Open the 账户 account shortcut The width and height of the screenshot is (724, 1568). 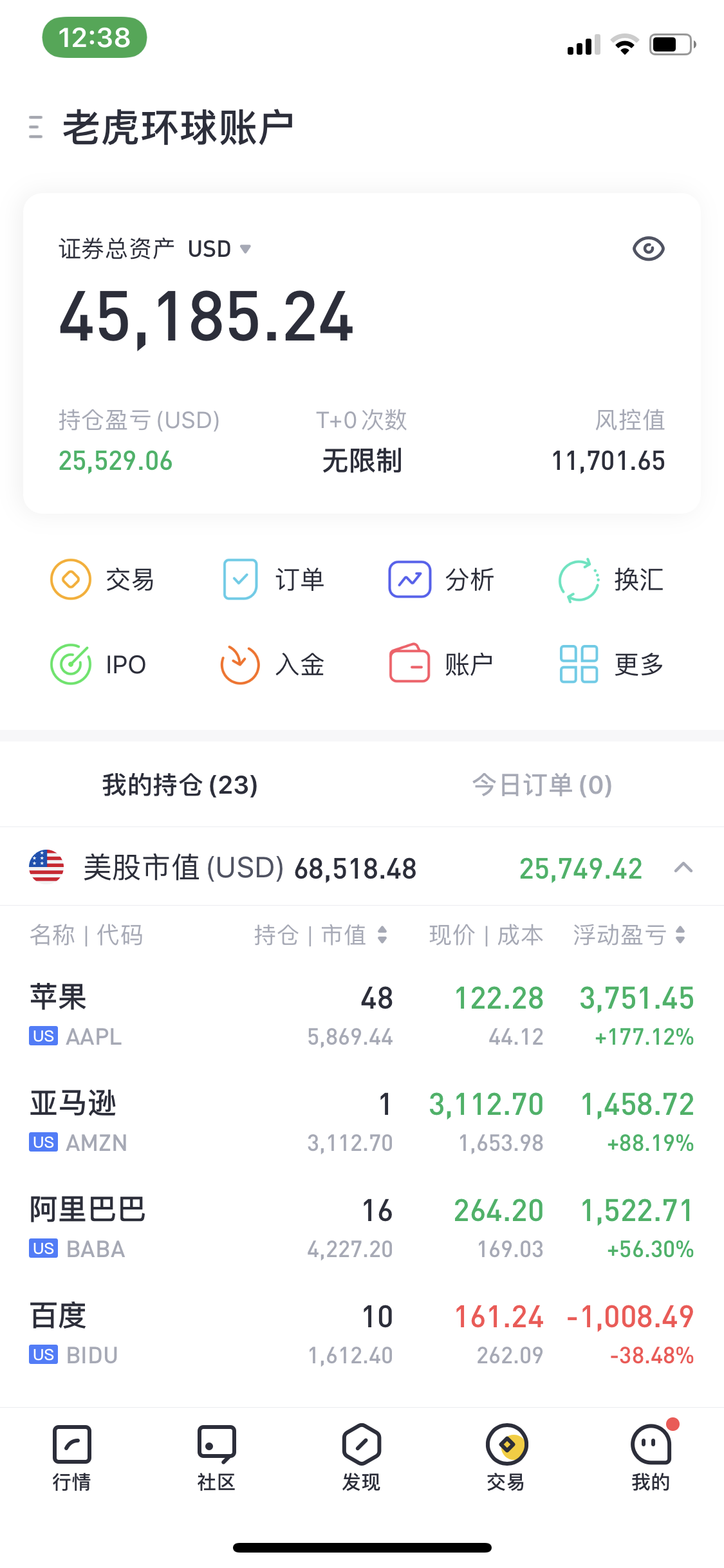(x=442, y=664)
